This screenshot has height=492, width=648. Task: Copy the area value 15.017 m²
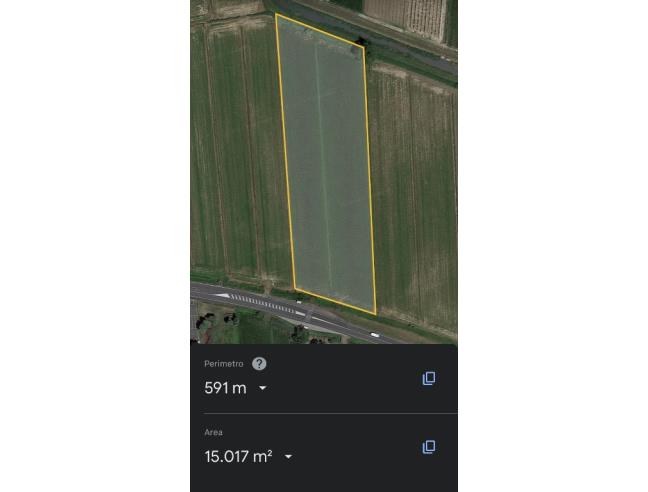pyautogui.click(x=428, y=447)
